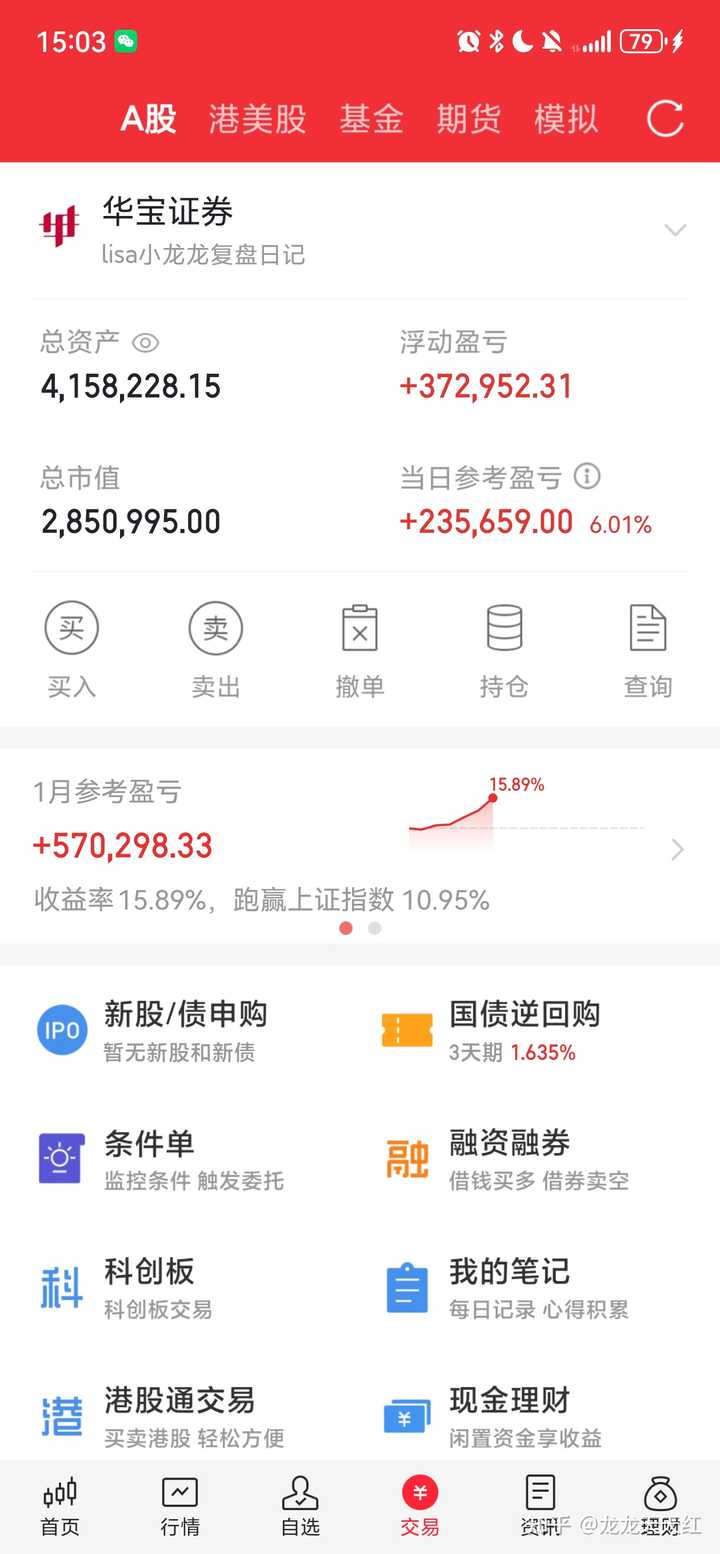Viewport: 720px width, 1554px height.
Task: Open the 查询 page
Action: [648, 648]
